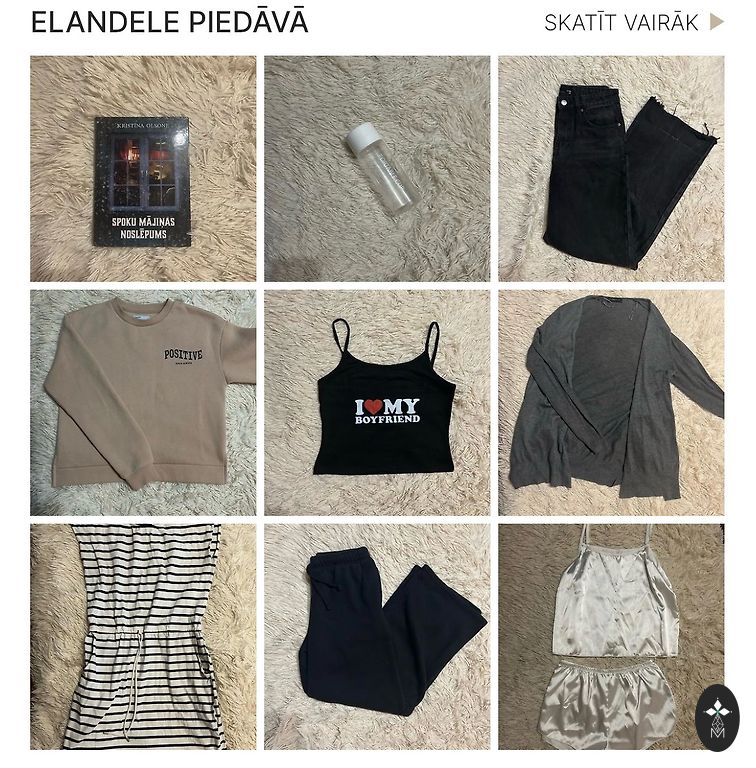Open the striped dress listing

pyautogui.click(x=143, y=637)
